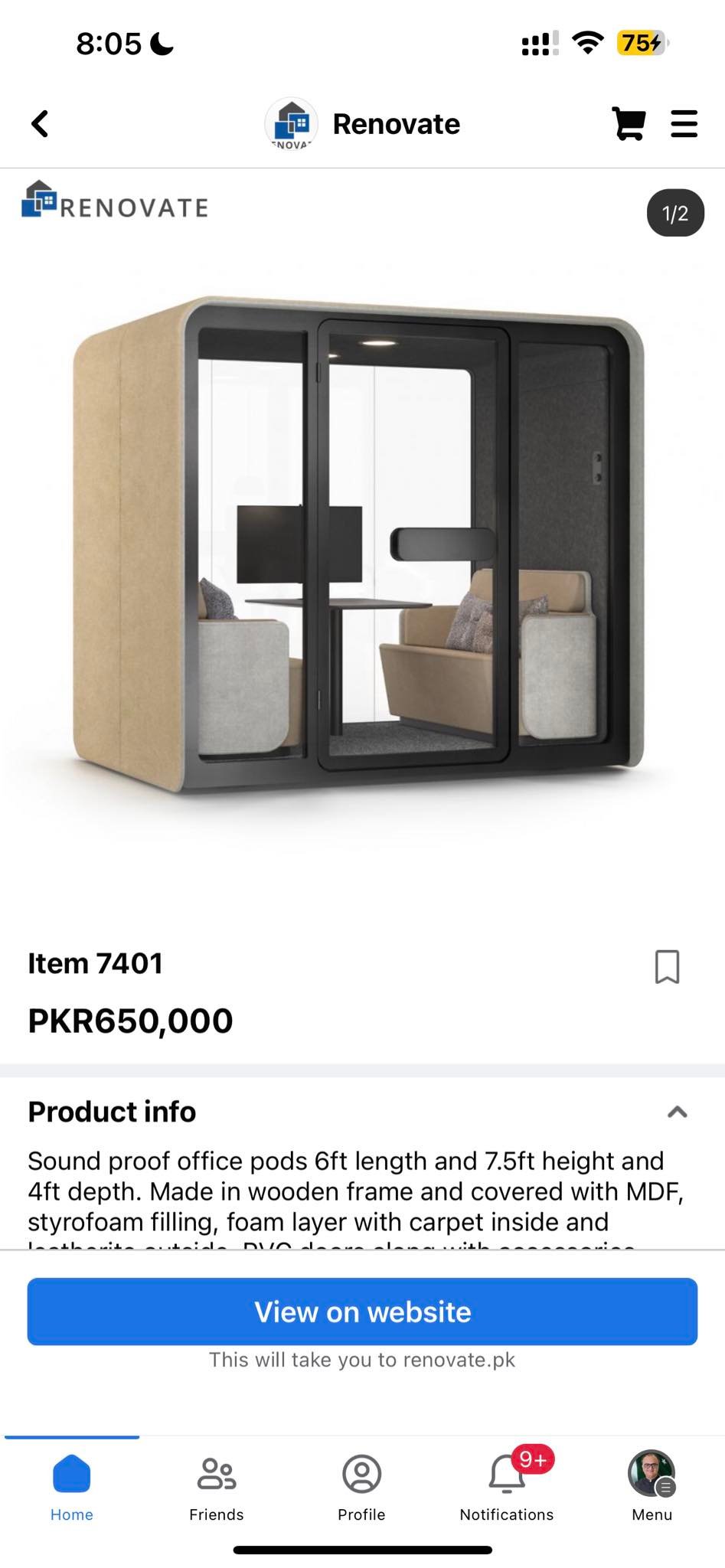Open the hamburger menu in the header
The width and height of the screenshot is (725, 1568).
(684, 123)
